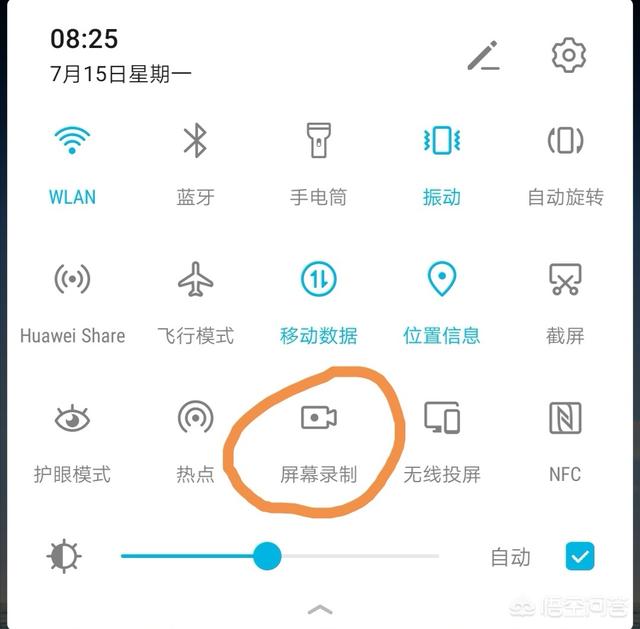The height and width of the screenshot is (629, 640).
Task: Disable 移动数据 mobile data
Action: (x=318, y=280)
